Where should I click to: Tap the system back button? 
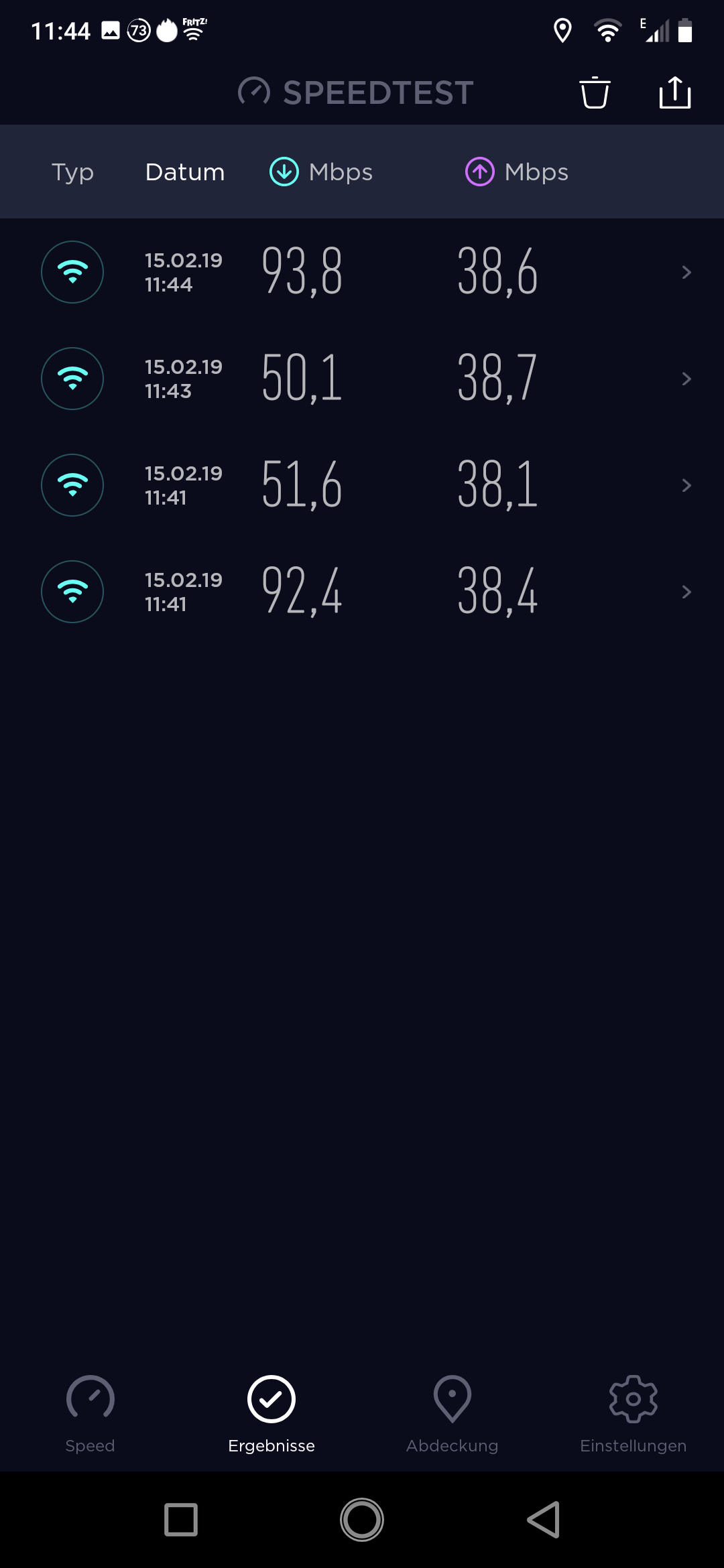click(x=544, y=1519)
